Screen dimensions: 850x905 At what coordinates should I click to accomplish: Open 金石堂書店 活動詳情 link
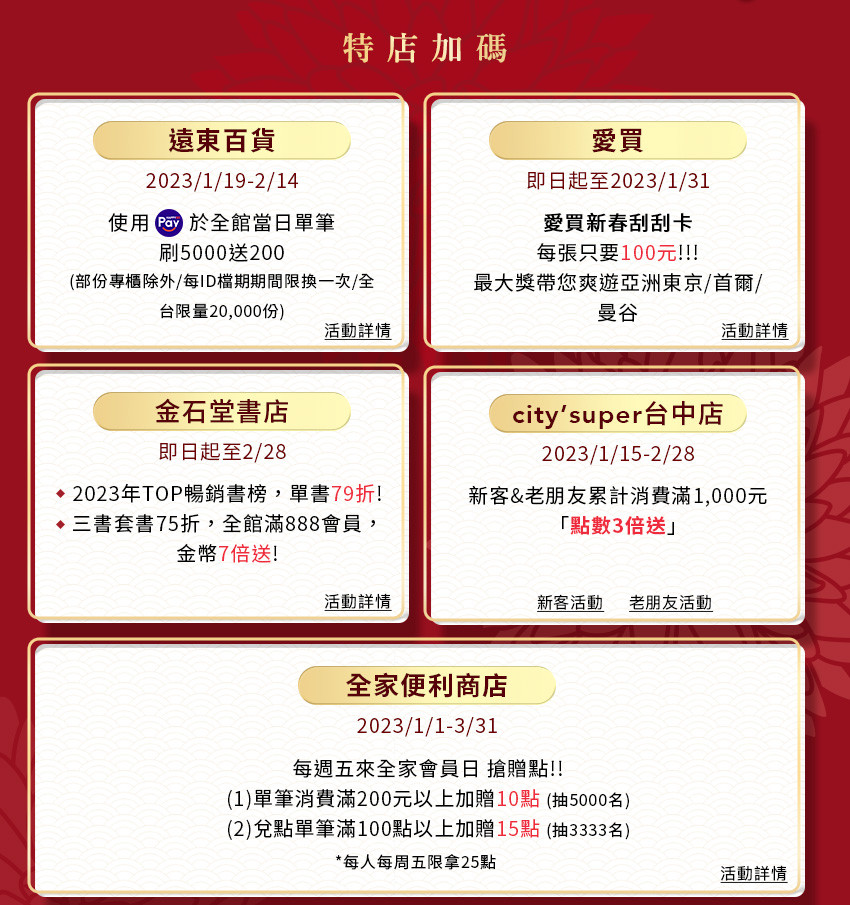pyautogui.click(x=357, y=602)
